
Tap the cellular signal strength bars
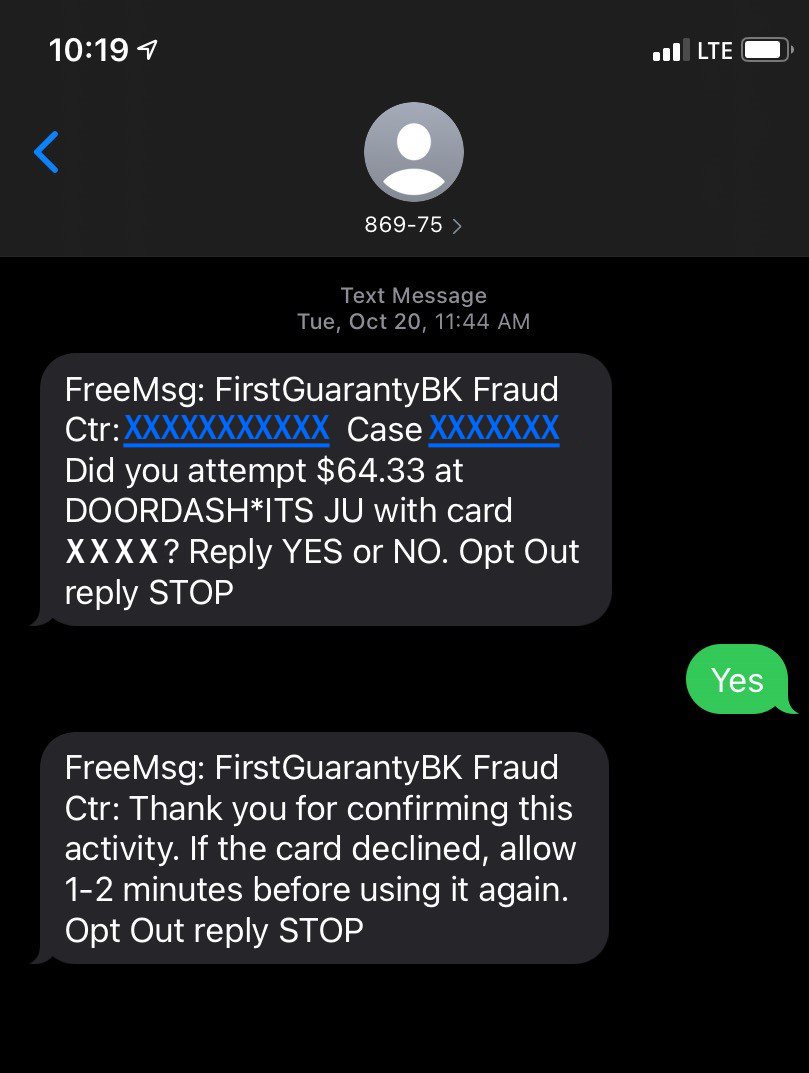(669, 49)
